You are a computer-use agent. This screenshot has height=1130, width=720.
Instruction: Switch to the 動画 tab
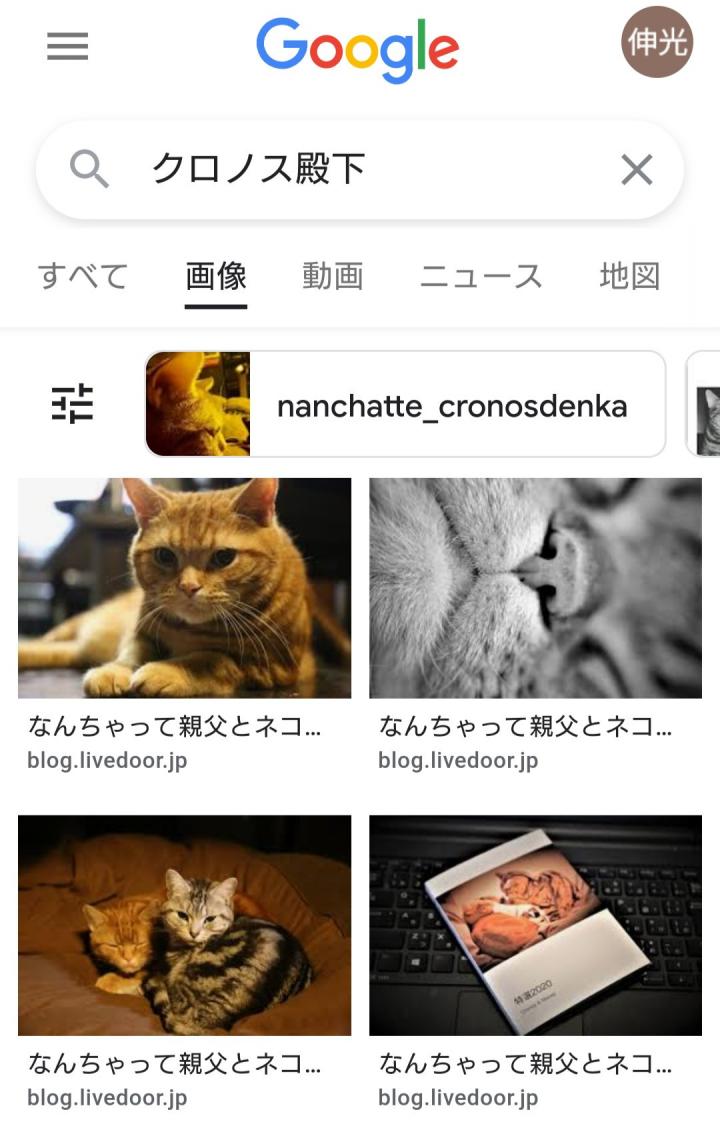[x=332, y=276]
